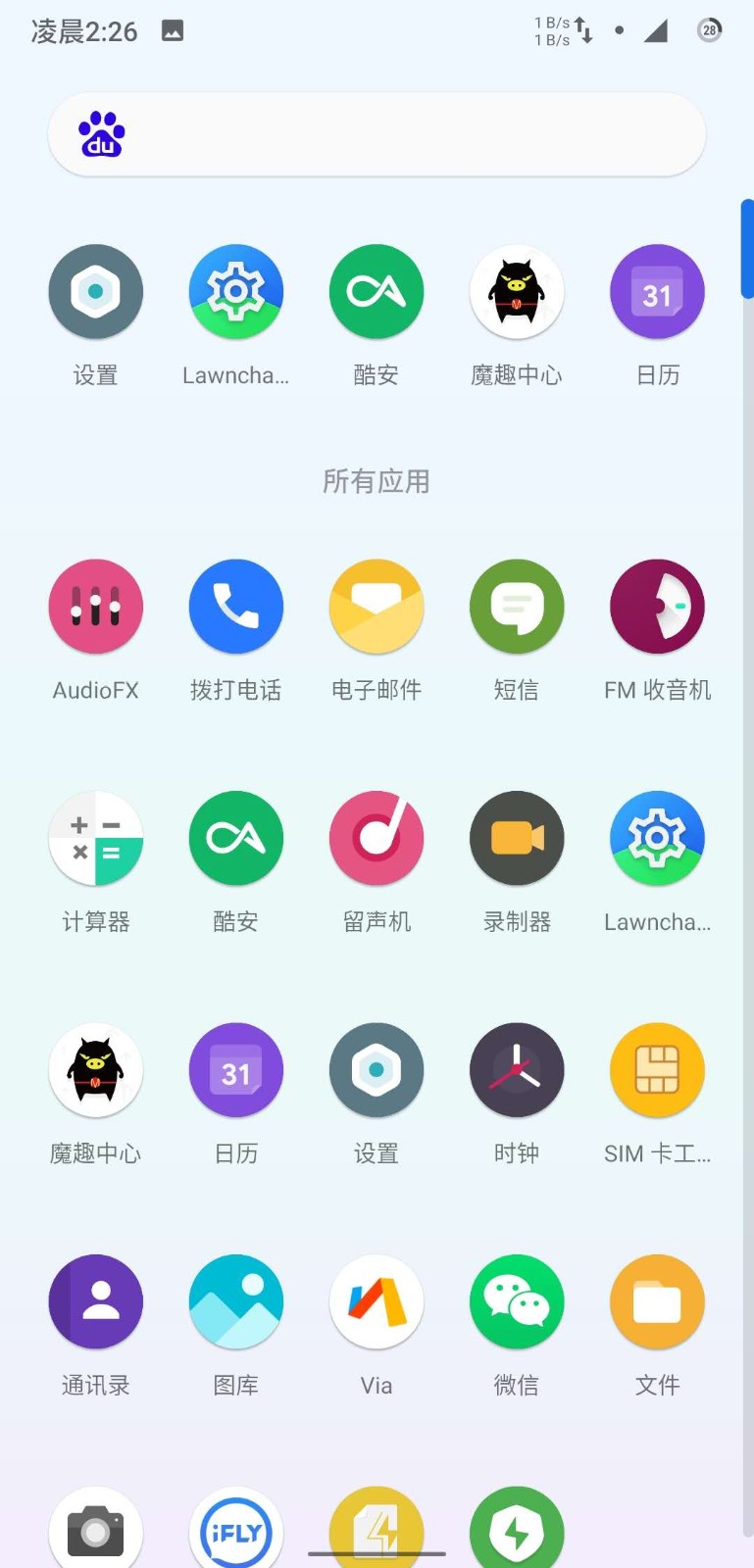The width and height of the screenshot is (754, 1568).
Task: Open the 微信 WeChat app
Action: pos(517,1301)
